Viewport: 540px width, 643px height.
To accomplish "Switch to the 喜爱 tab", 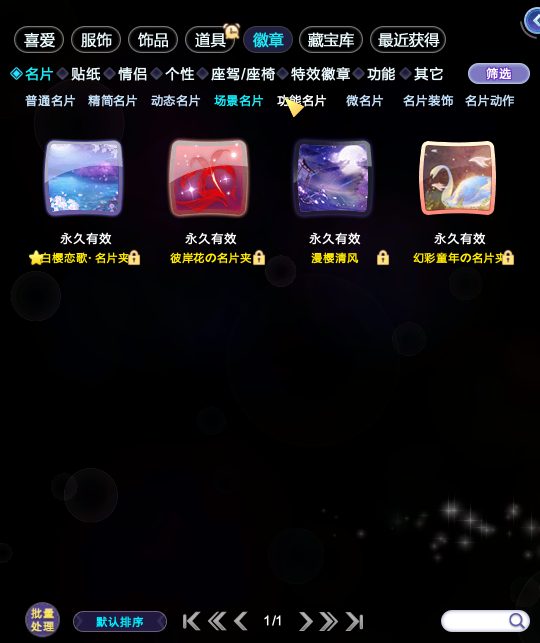I will tap(39, 40).
